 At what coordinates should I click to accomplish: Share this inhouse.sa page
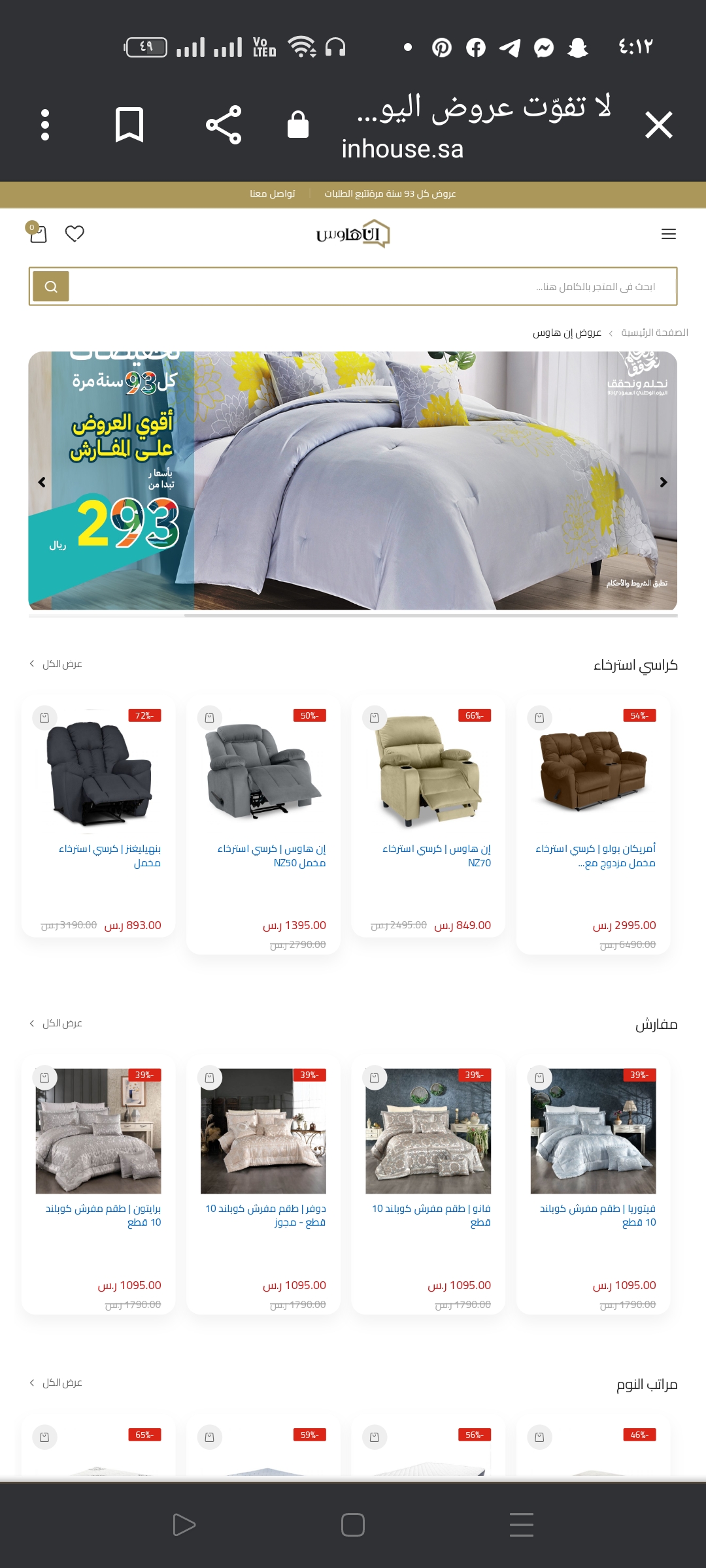(224, 125)
